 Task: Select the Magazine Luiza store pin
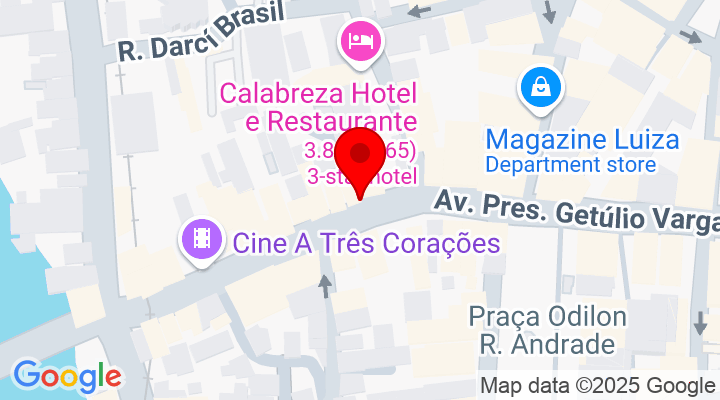(x=540, y=88)
